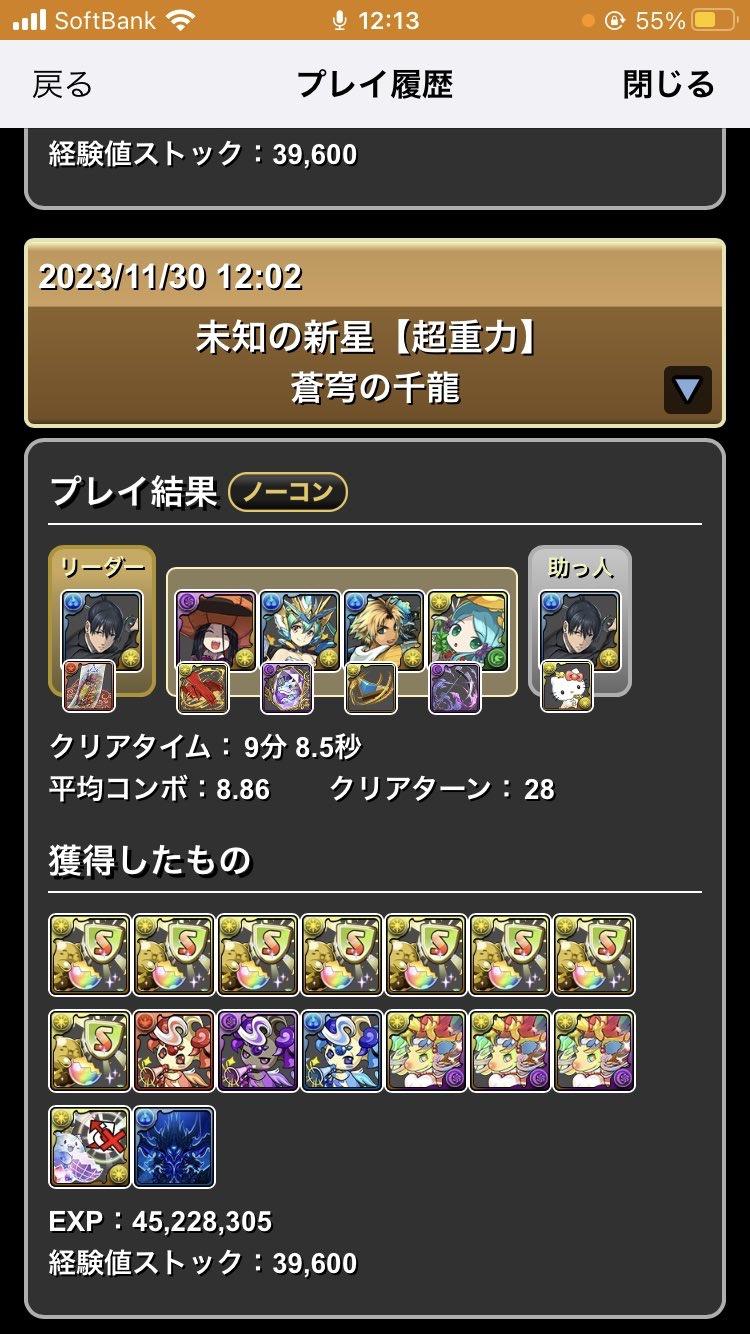Open the leader monster icon under リーダー
750x1334 pixels.
pos(102,631)
